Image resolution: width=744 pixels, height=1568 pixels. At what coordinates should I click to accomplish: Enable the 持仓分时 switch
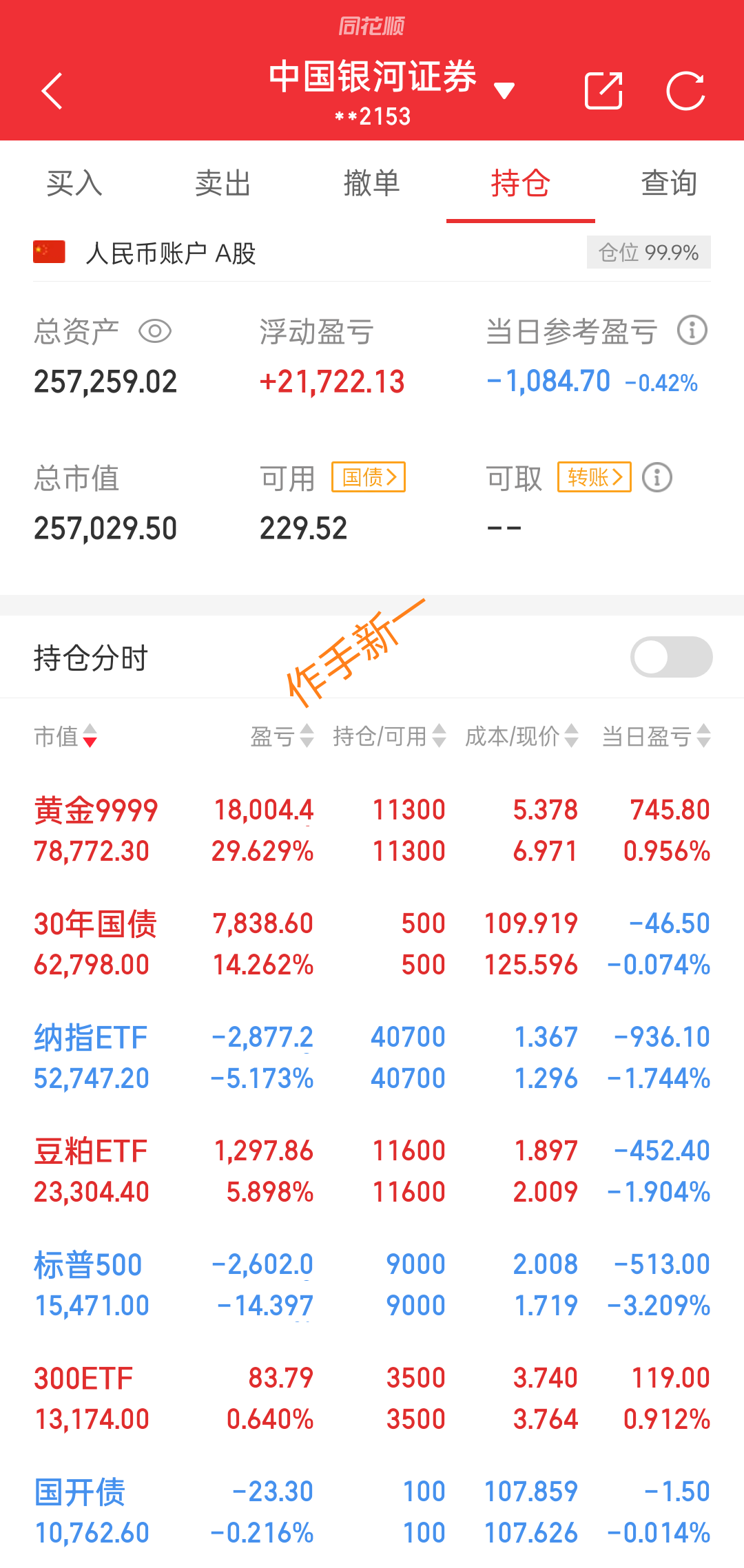tap(671, 657)
